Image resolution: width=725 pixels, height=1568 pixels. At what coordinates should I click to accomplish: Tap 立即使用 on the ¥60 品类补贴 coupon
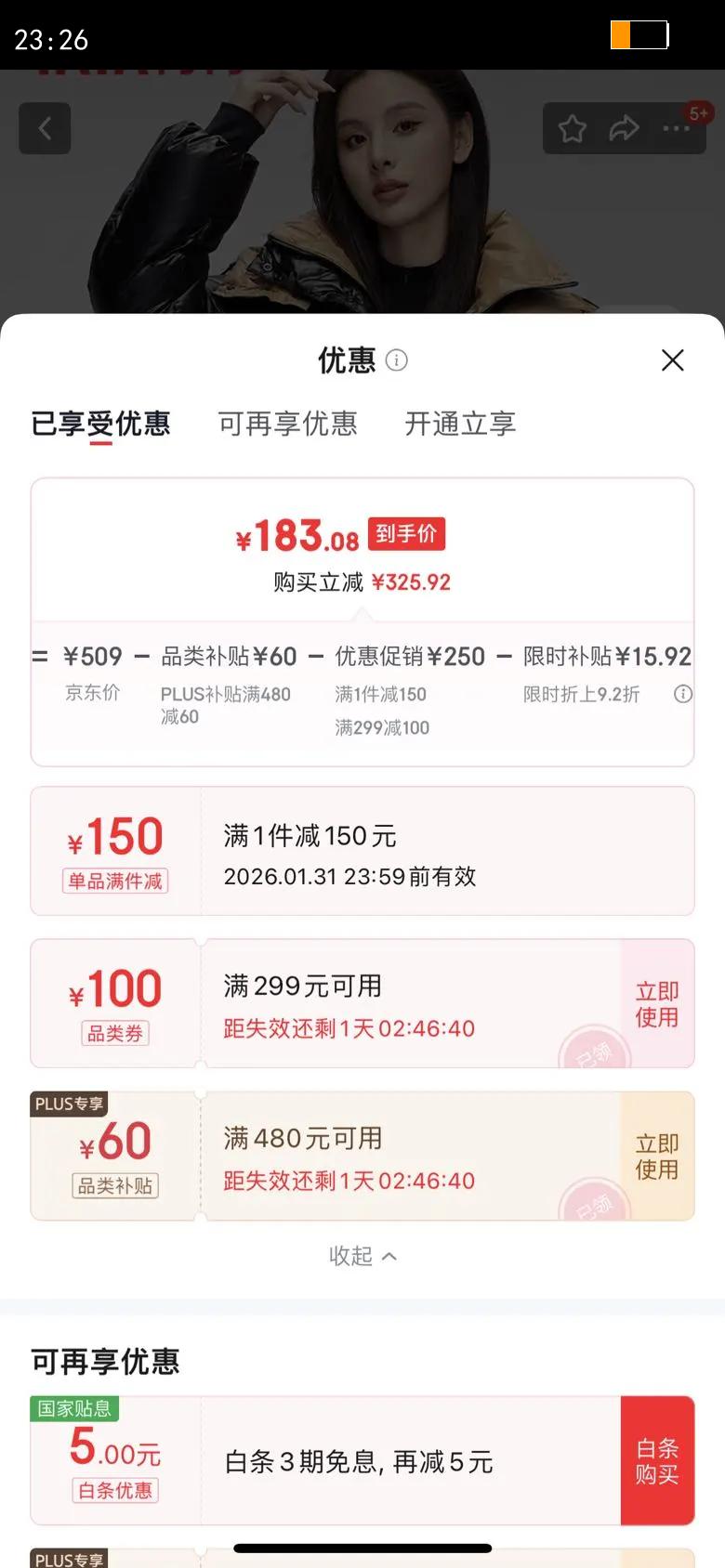(x=656, y=1155)
